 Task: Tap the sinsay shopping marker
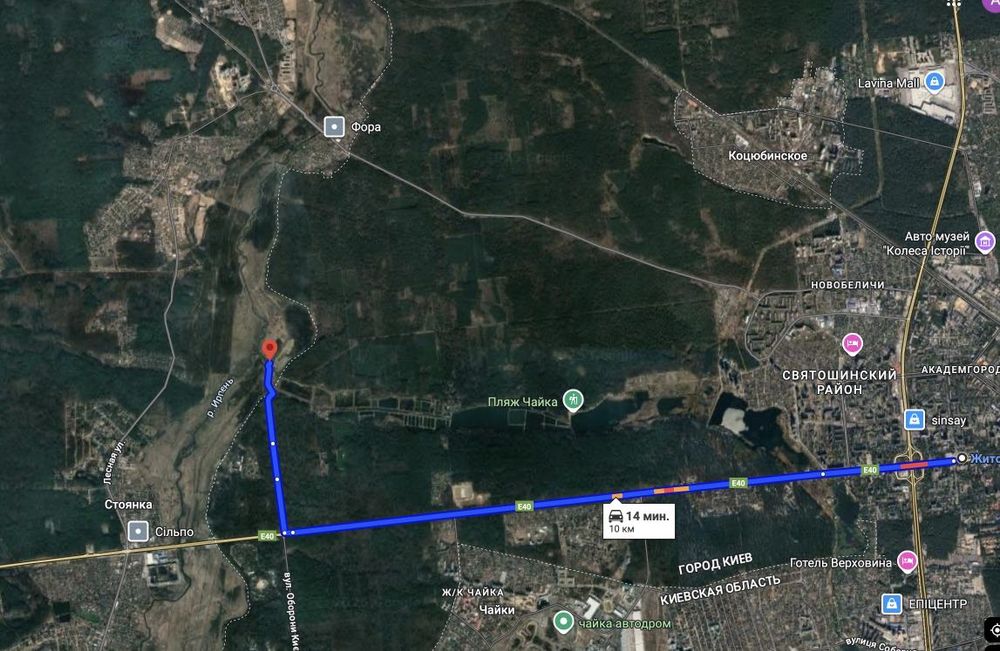(912, 420)
